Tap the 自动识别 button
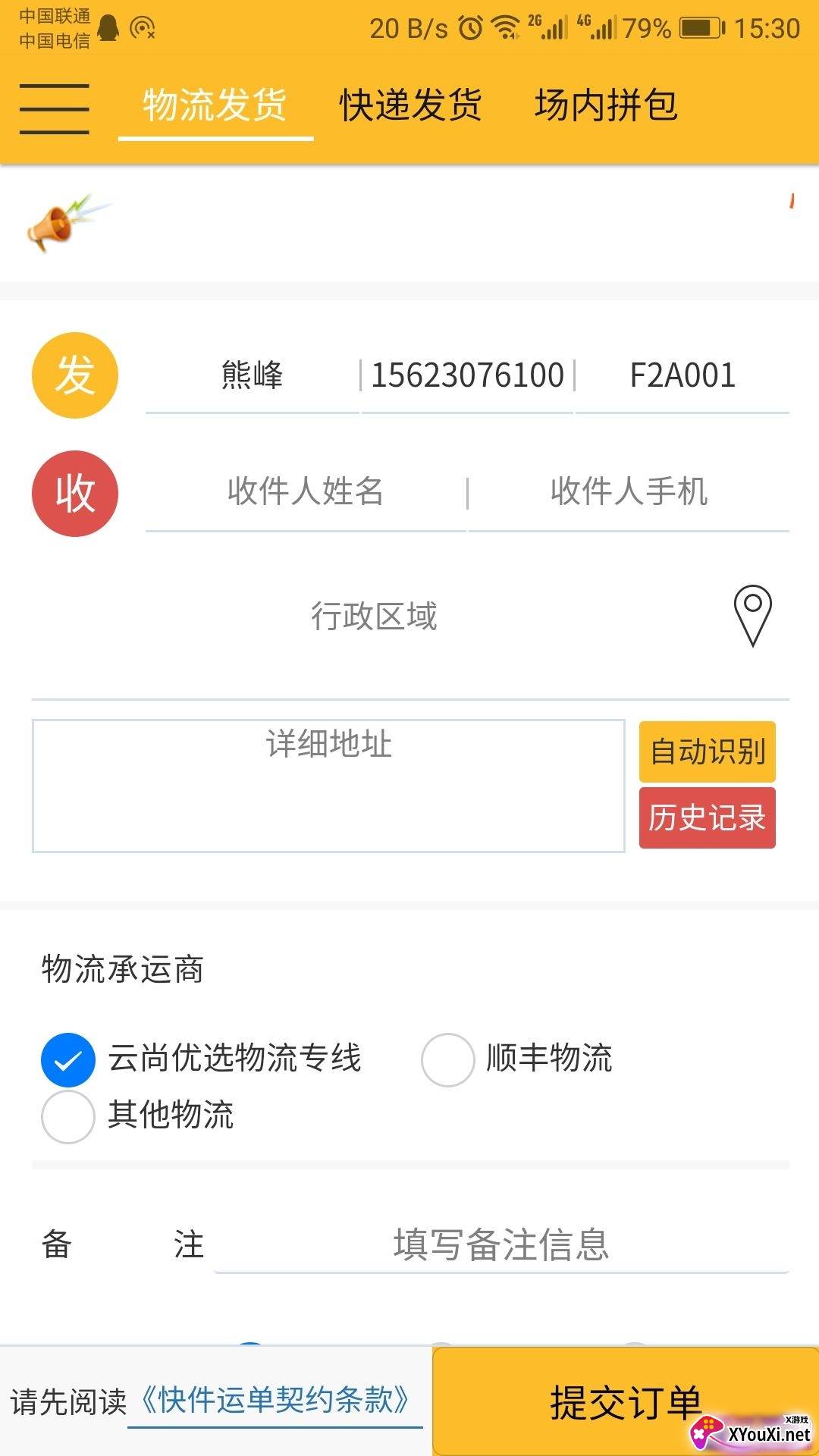This screenshot has width=819, height=1456. pyautogui.click(x=707, y=752)
